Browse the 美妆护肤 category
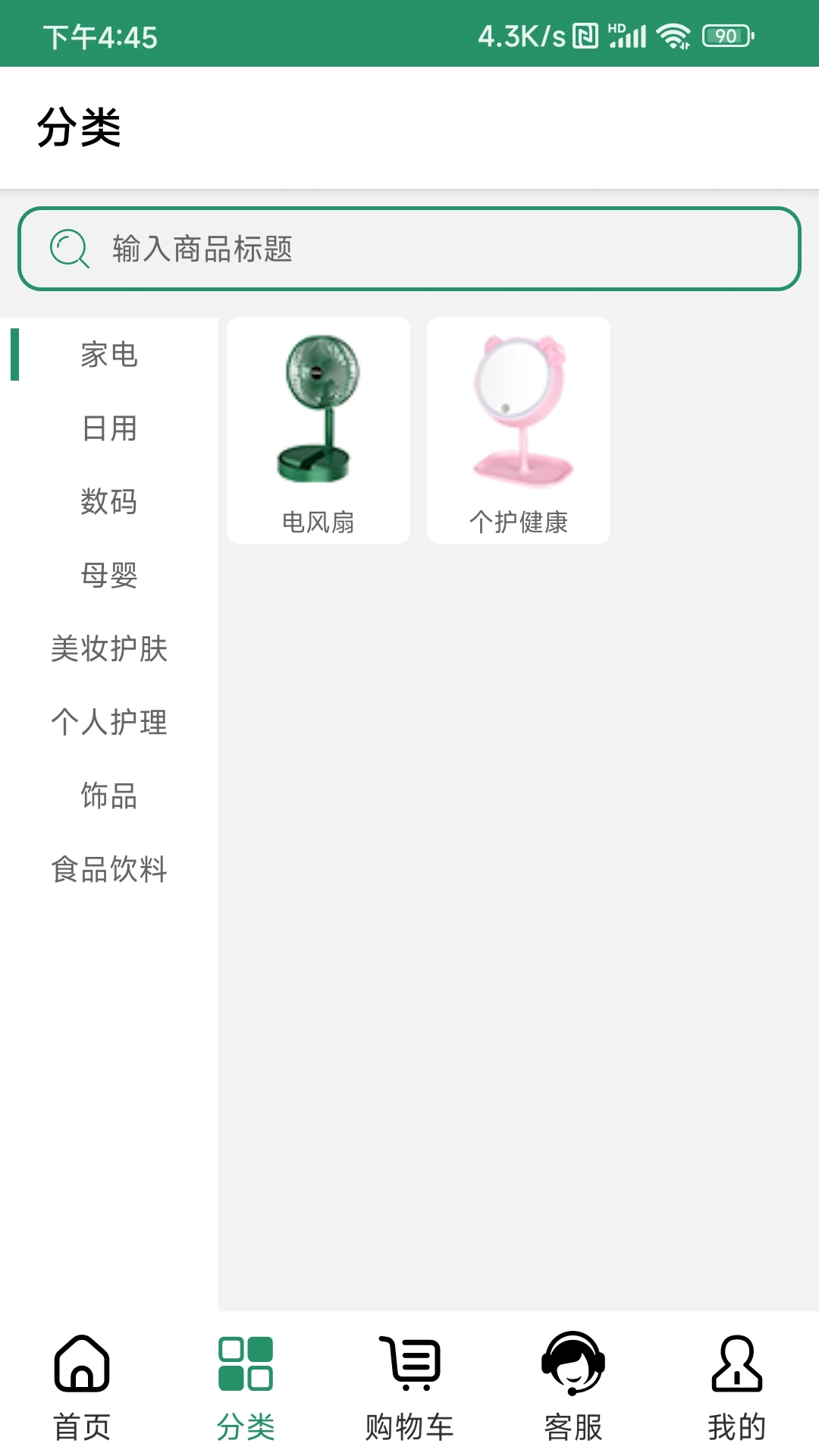This screenshot has height=1456, width=819. click(108, 650)
